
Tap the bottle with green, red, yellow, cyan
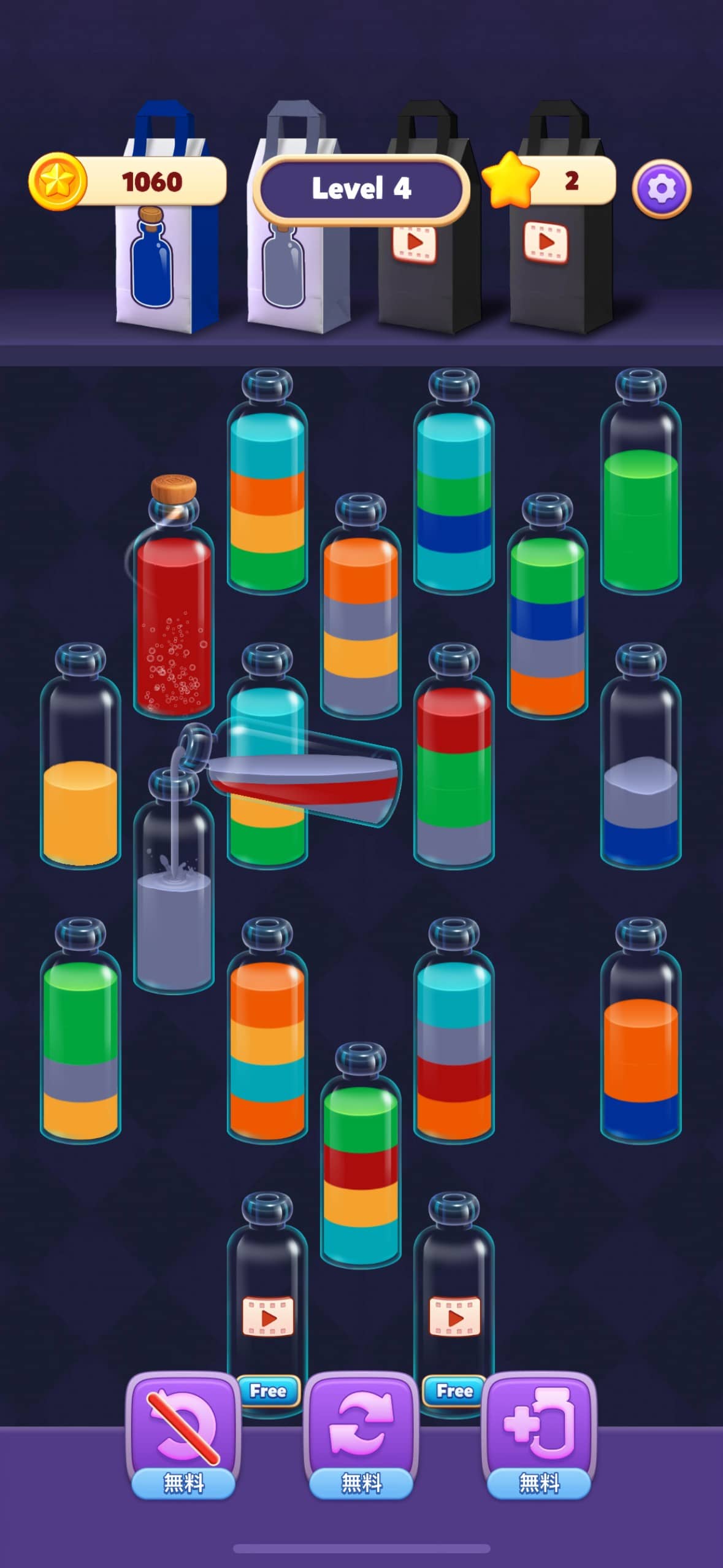click(361, 1155)
